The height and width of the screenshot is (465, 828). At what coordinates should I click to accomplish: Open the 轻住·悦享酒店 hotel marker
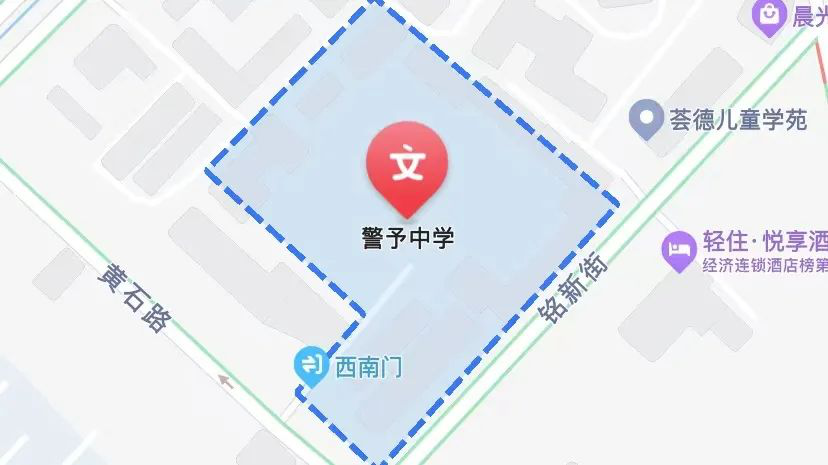pyautogui.click(x=681, y=251)
